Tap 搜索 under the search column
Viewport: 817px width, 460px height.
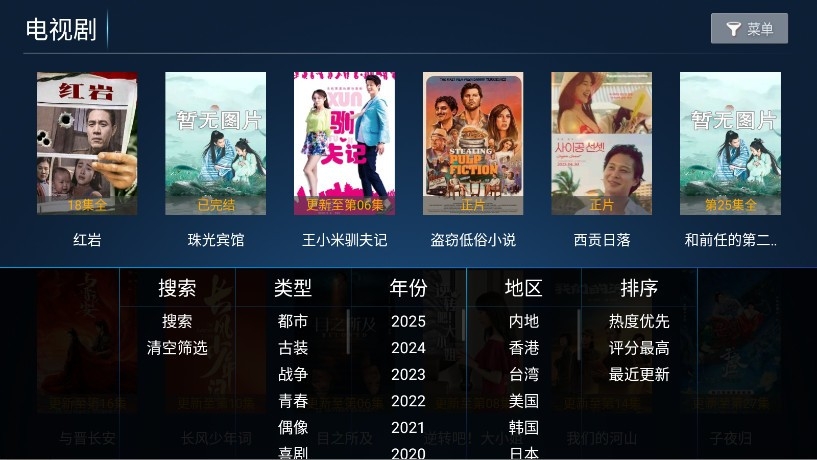(177, 322)
